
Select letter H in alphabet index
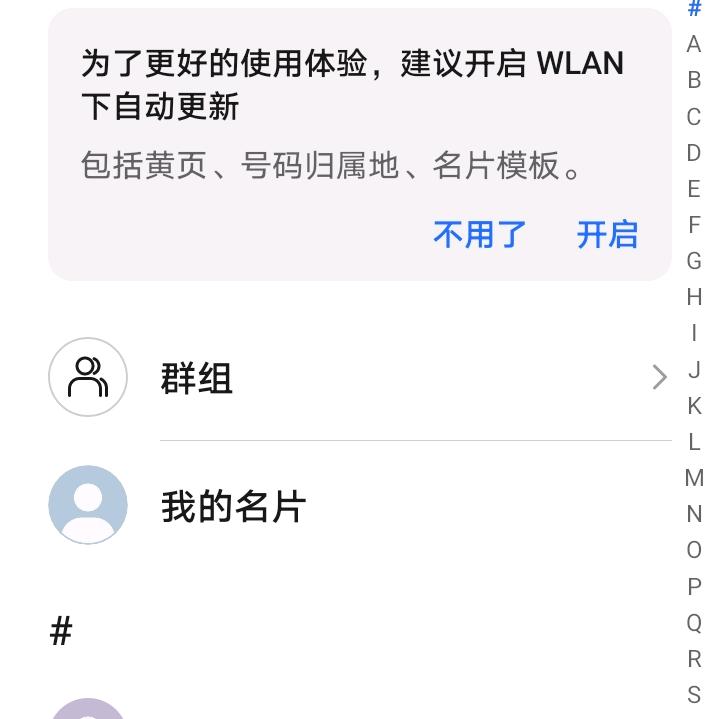point(694,297)
